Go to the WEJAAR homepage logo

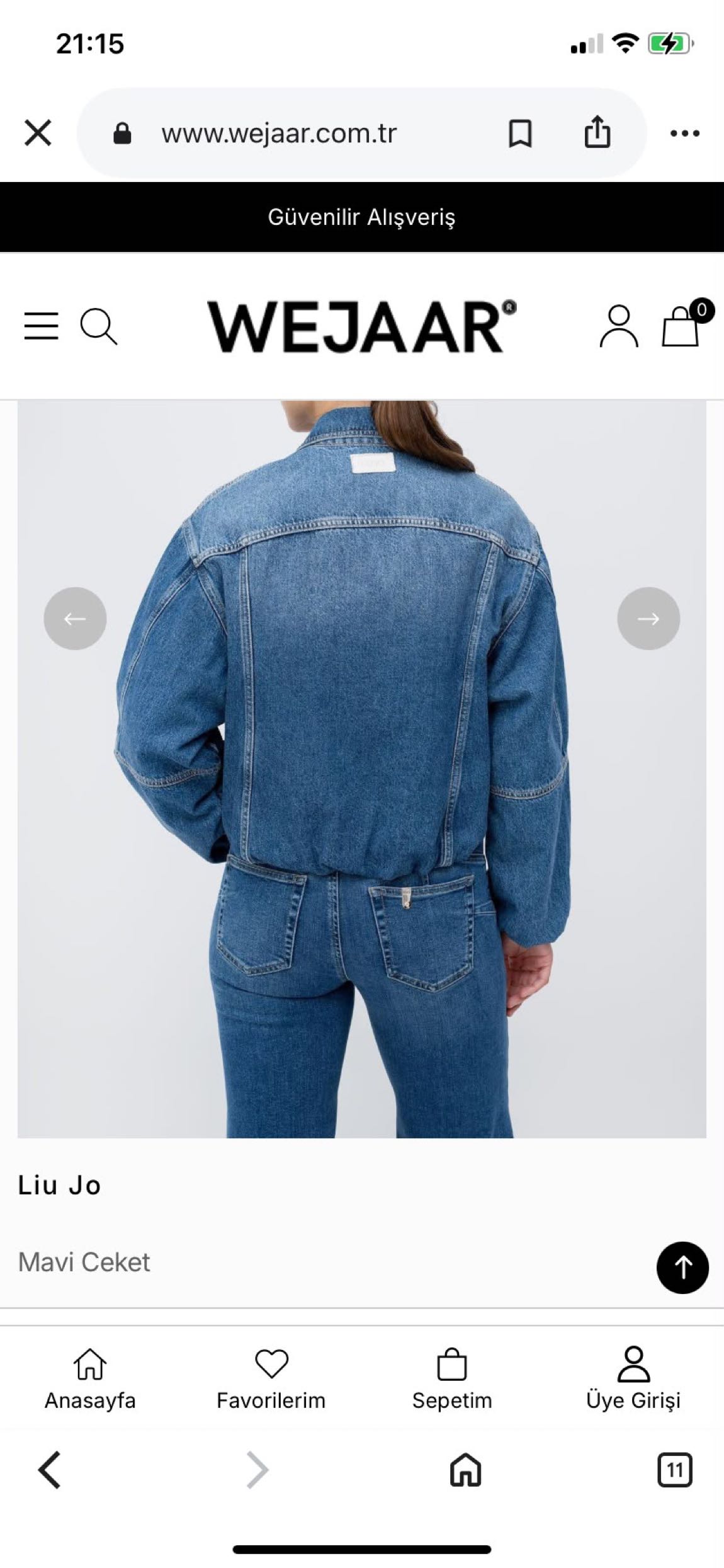coord(361,326)
